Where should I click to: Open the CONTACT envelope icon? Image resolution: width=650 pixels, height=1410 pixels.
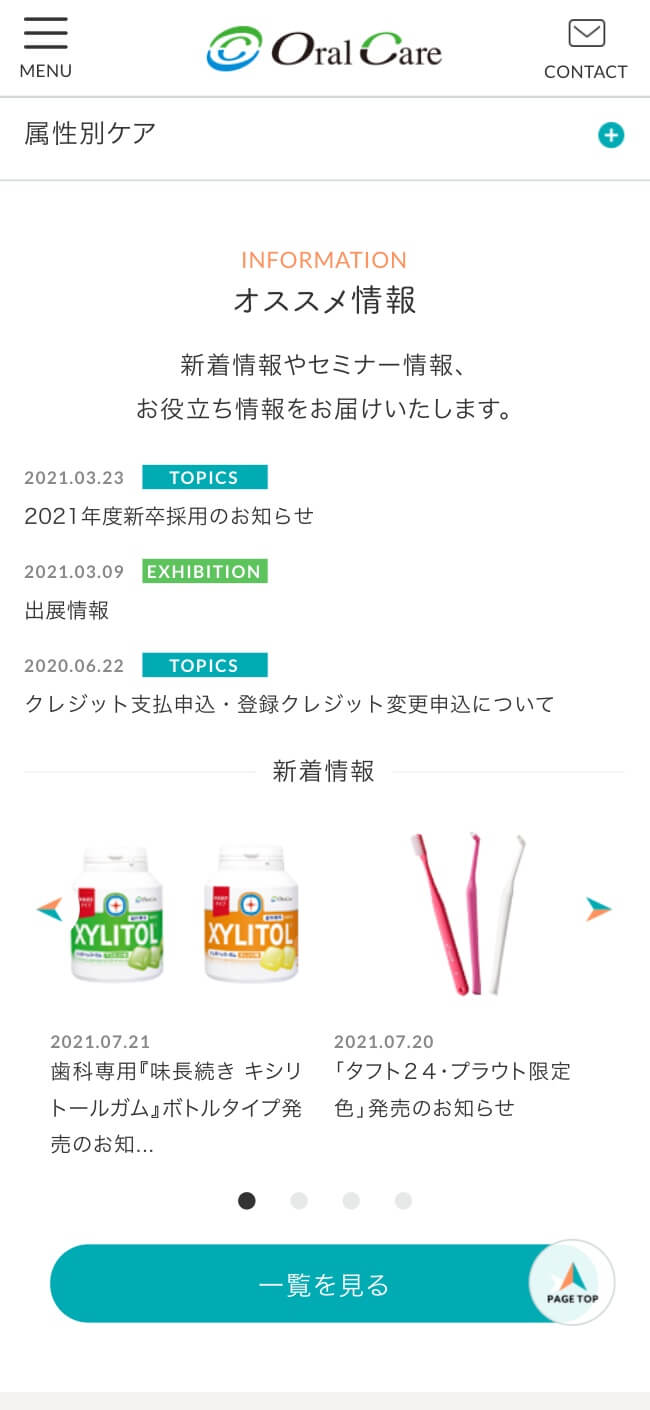(586, 47)
